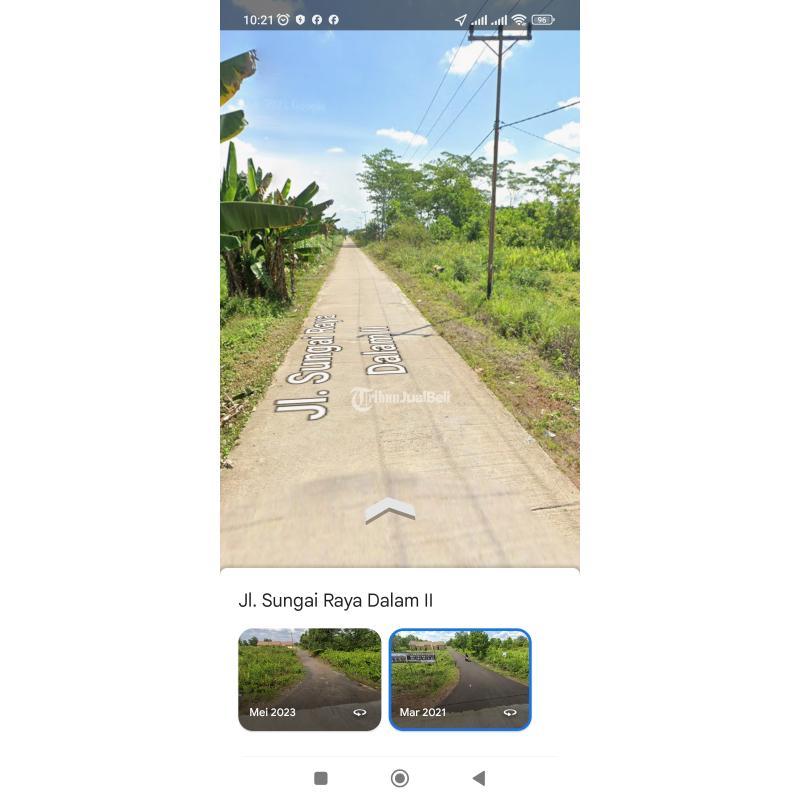Open the Mei 2023 street view thumbnail
This screenshot has width=800, height=800.
(x=310, y=680)
